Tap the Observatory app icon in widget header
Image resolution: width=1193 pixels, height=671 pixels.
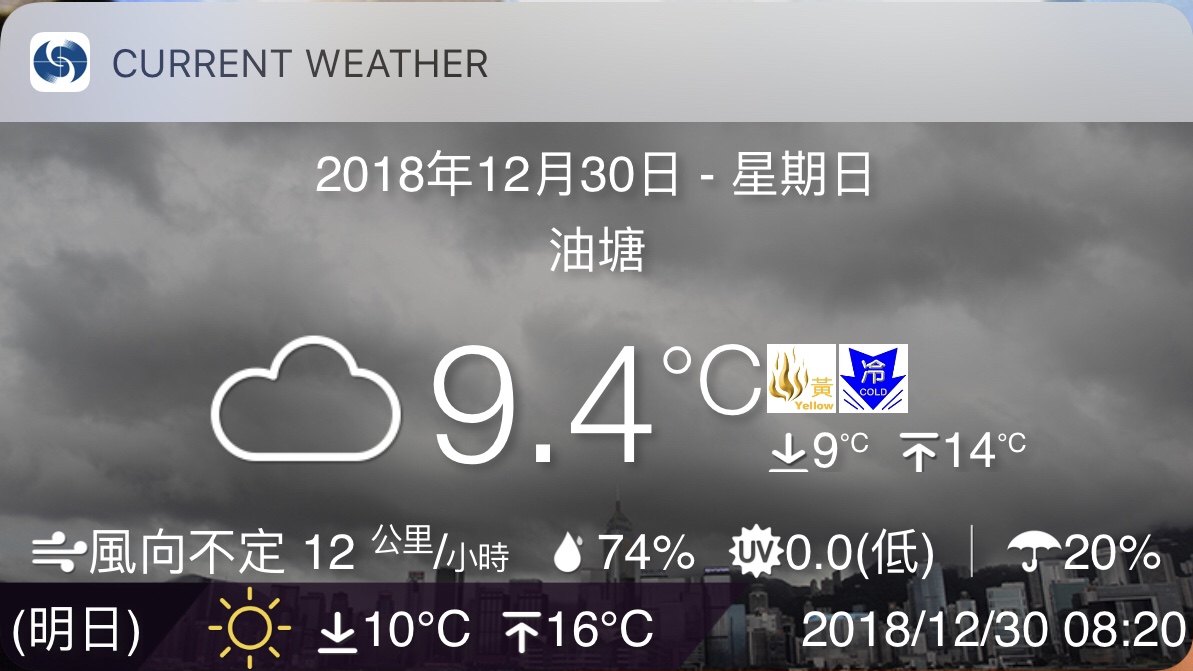60,62
